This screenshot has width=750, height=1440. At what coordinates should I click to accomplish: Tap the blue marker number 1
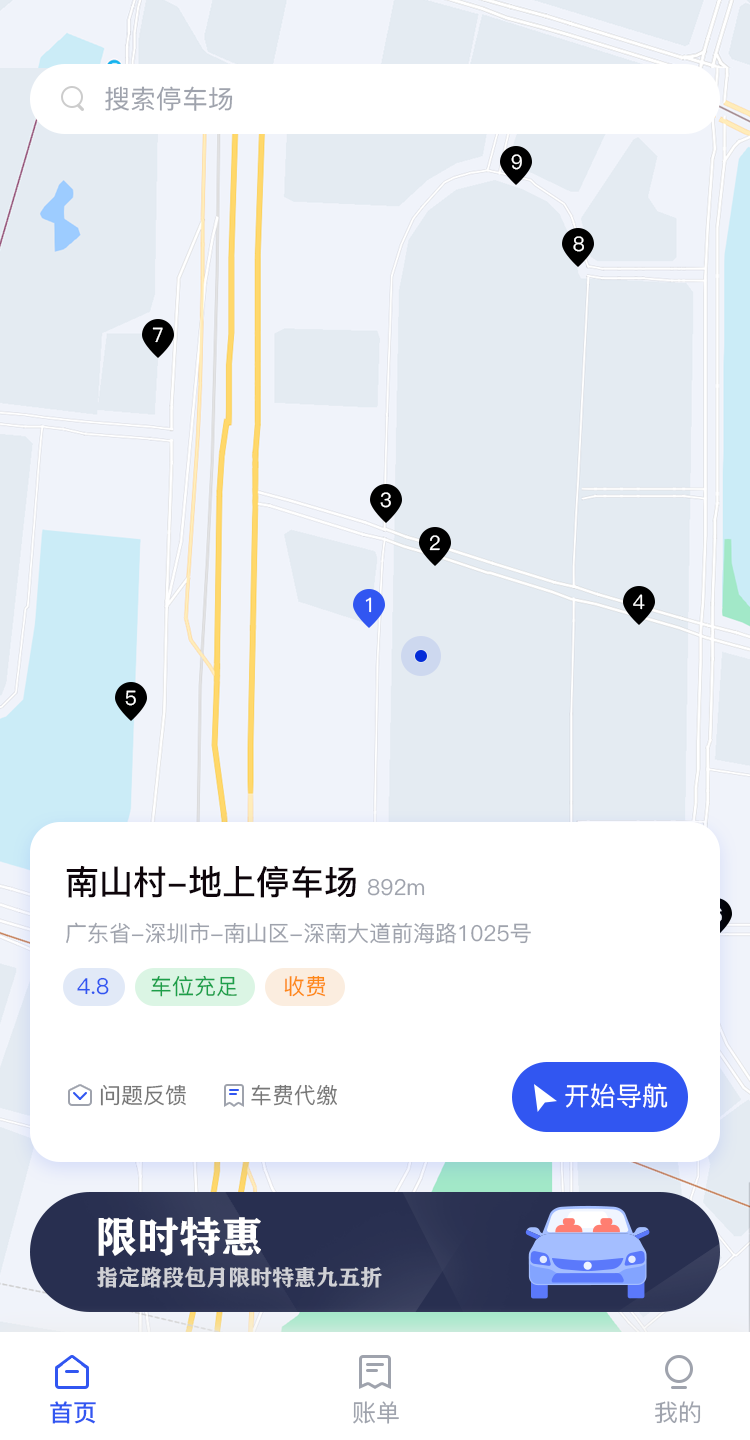[369, 606]
